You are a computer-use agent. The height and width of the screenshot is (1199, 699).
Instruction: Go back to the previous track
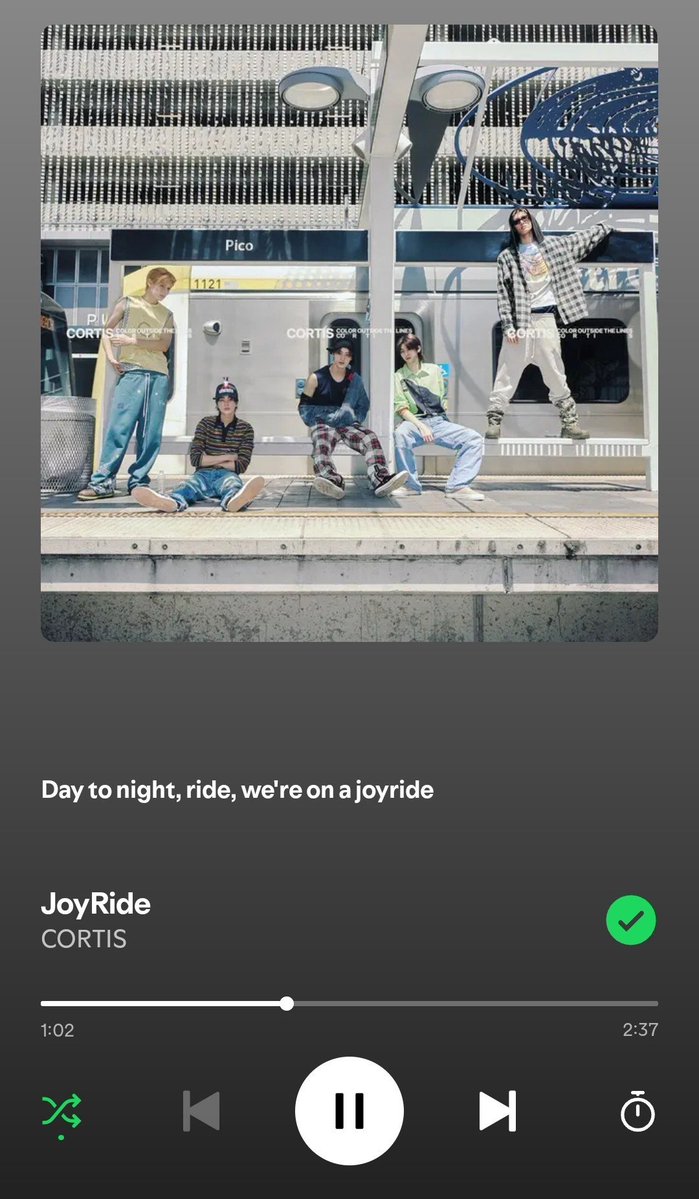pos(201,1111)
